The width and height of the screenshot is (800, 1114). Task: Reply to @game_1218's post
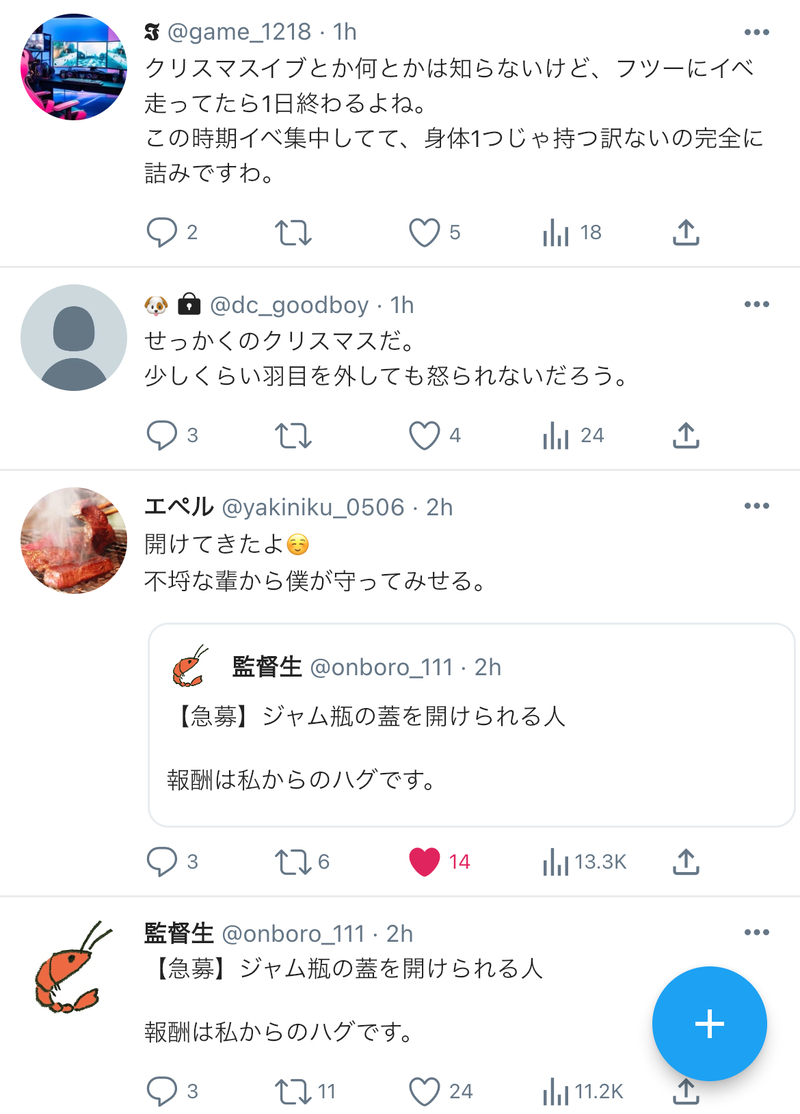tap(162, 233)
